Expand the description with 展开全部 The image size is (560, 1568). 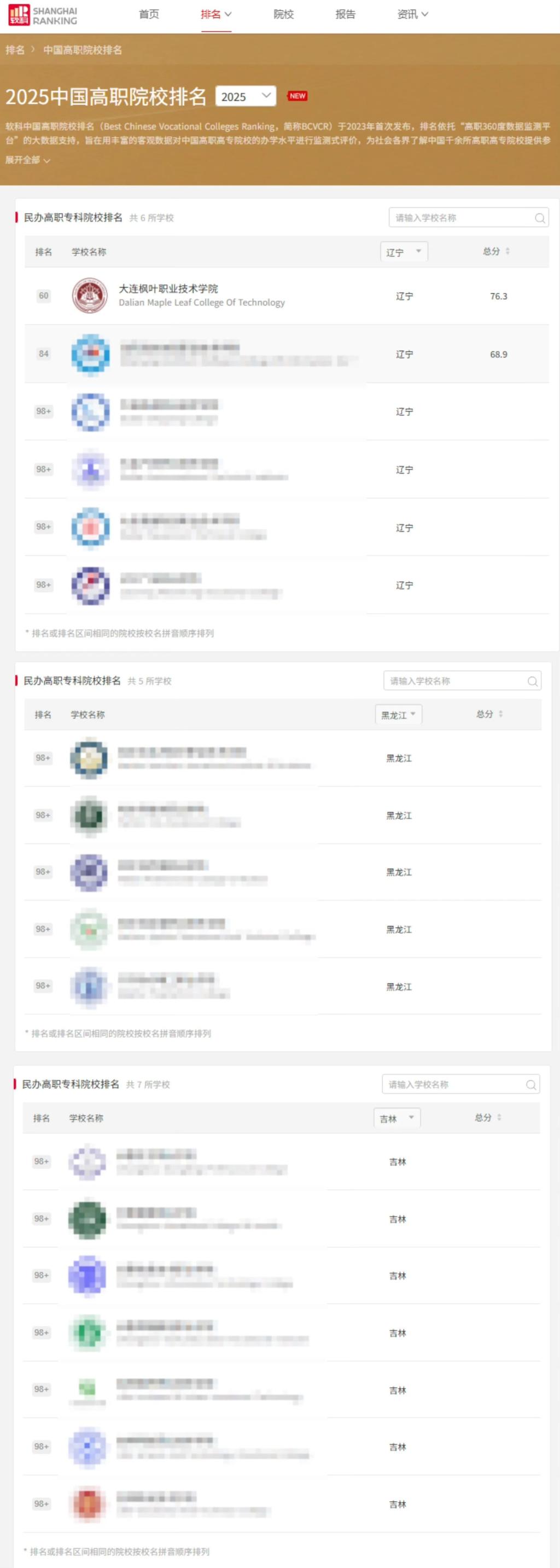click(x=27, y=160)
